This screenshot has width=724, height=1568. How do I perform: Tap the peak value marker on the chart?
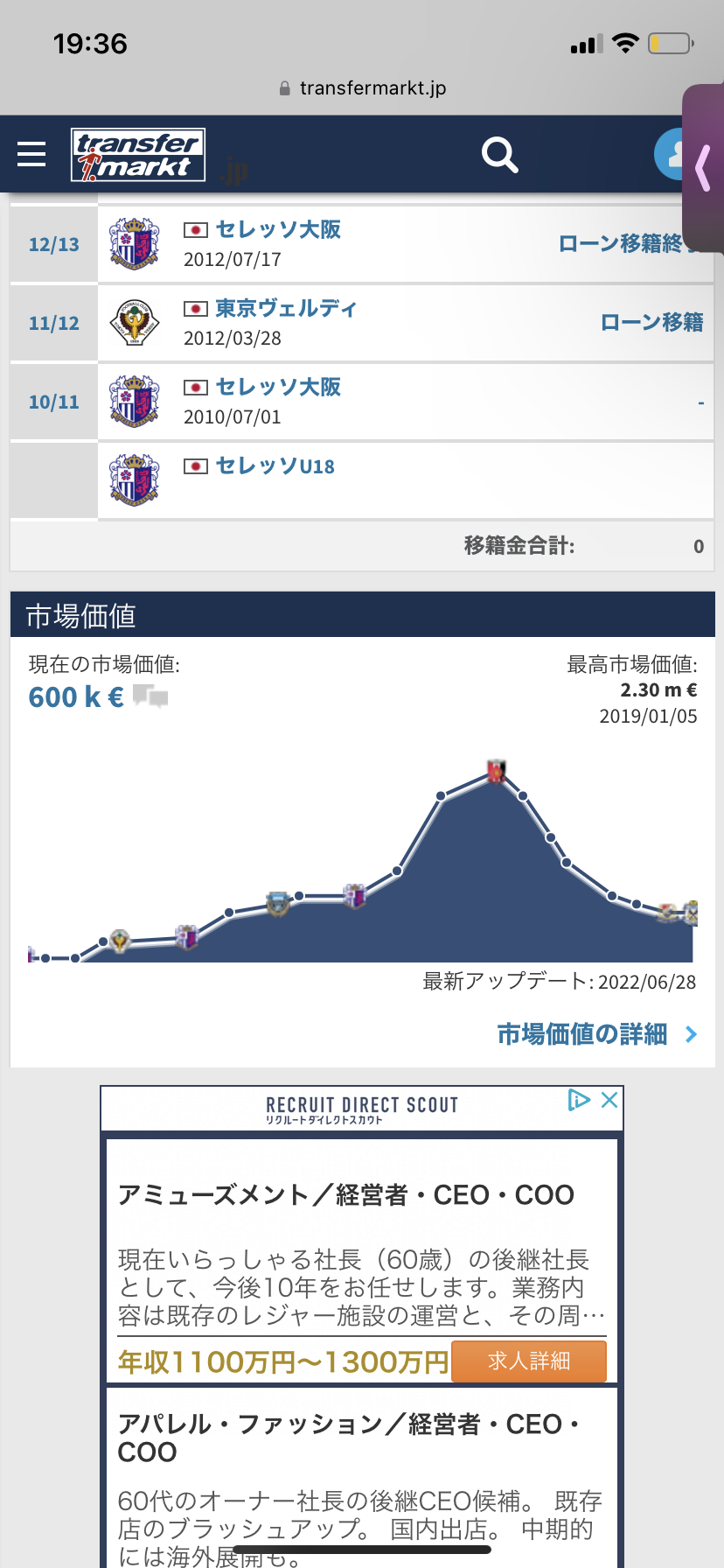497,772
